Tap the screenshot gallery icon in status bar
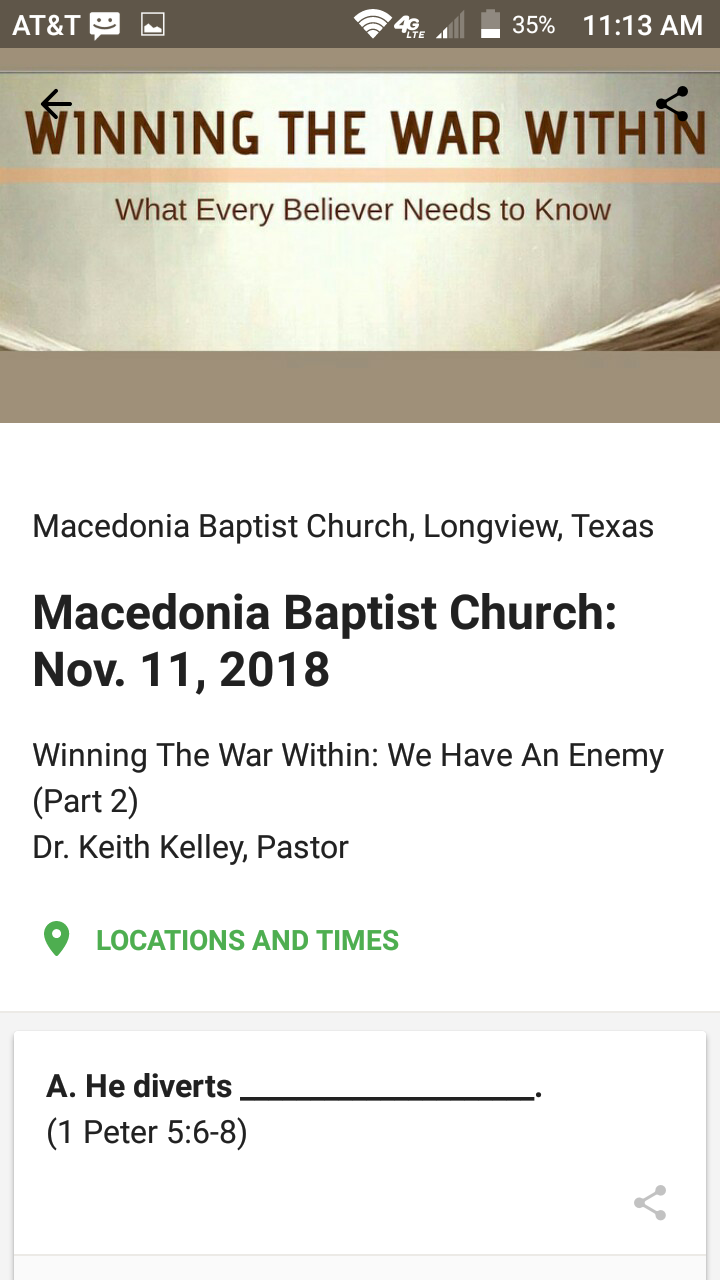The image size is (720, 1280). tap(152, 24)
